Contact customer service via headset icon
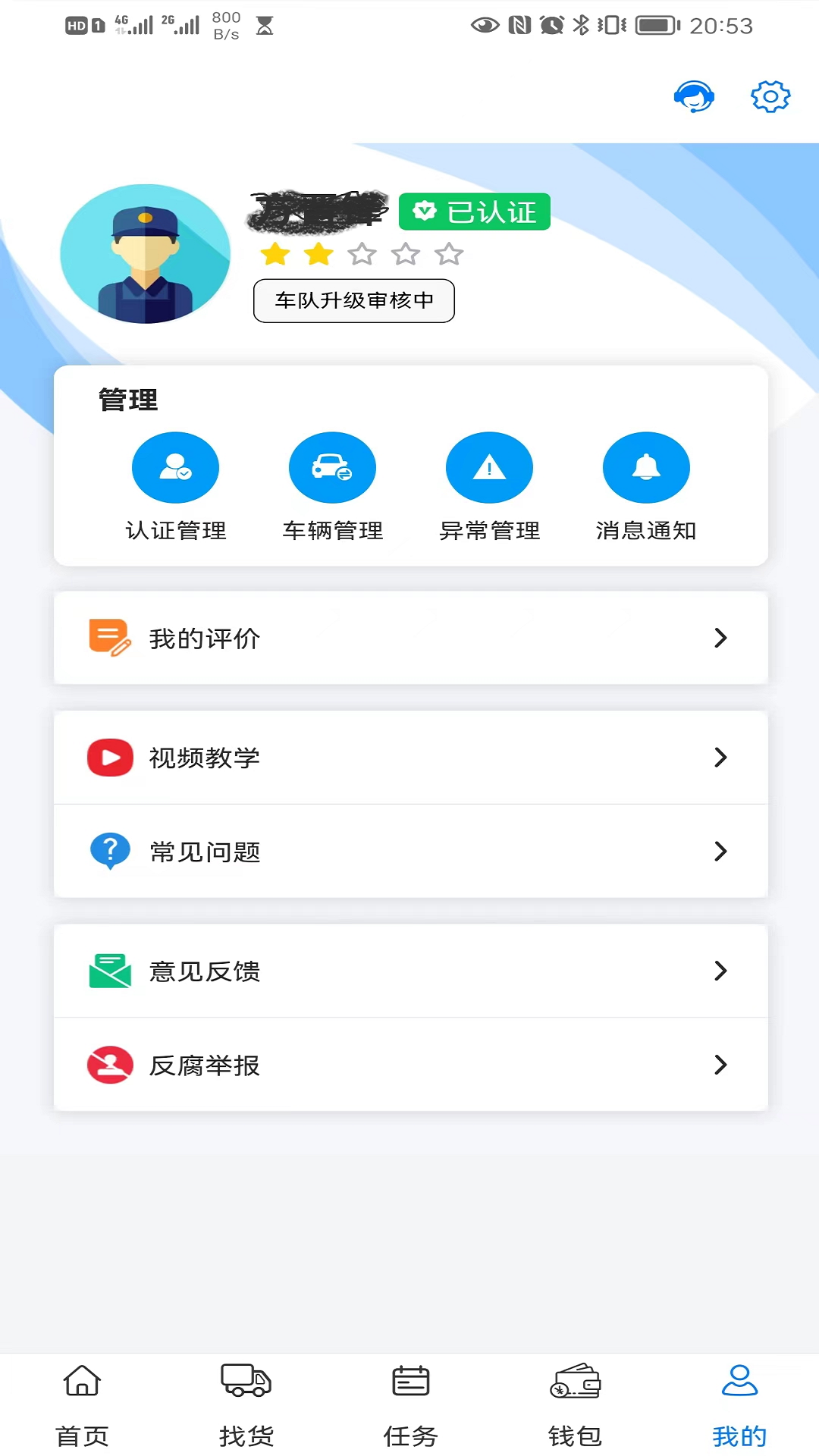819x1456 pixels. 695,96
